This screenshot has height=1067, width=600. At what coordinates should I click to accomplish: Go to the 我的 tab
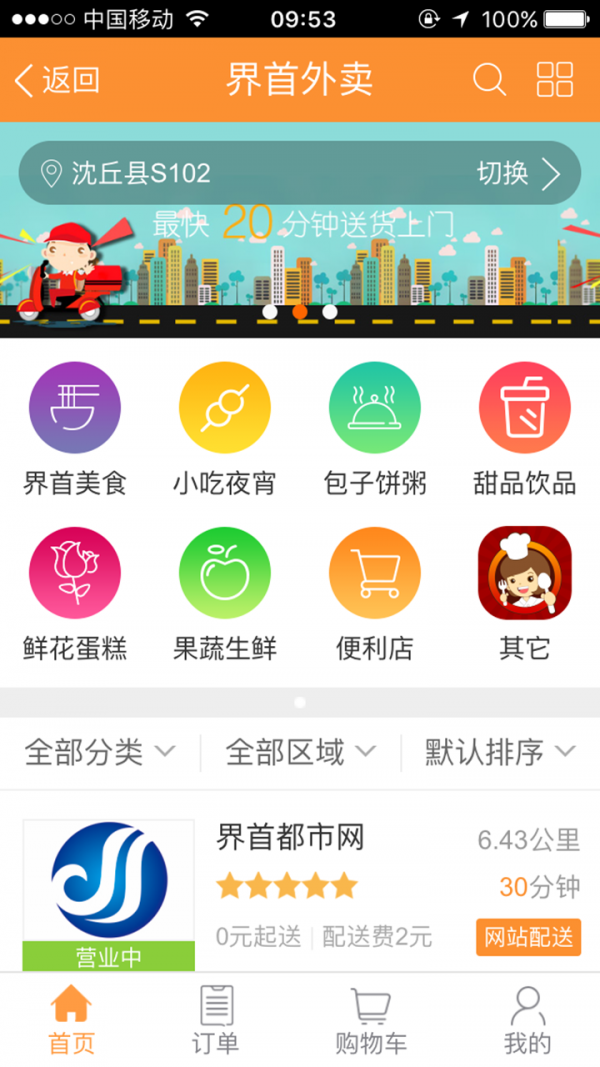pos(527,1020)
